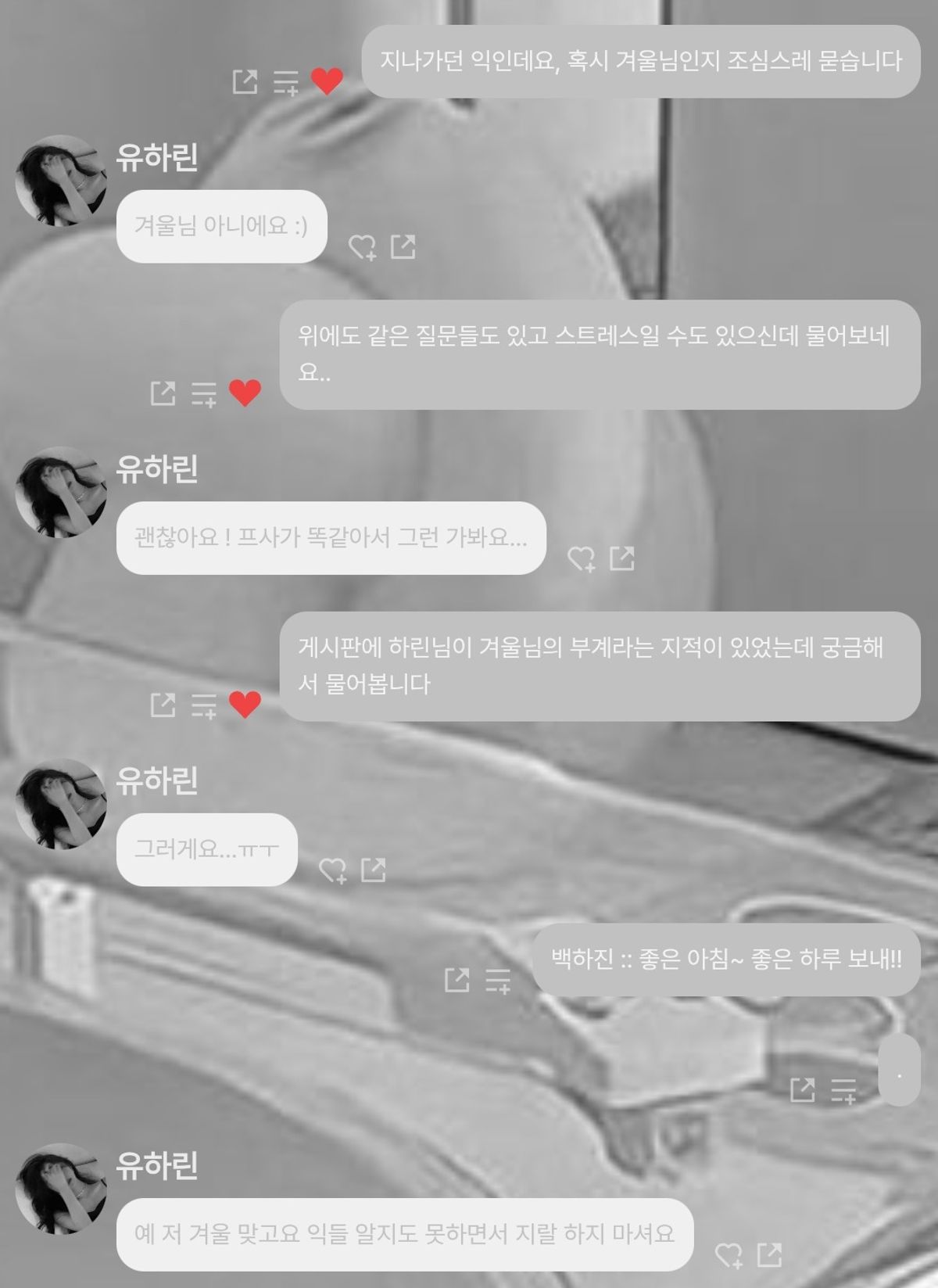938x1288 pixels.
Task: Share the '겨울님 아니에요 :)' reply
Action: coord(403,246)
